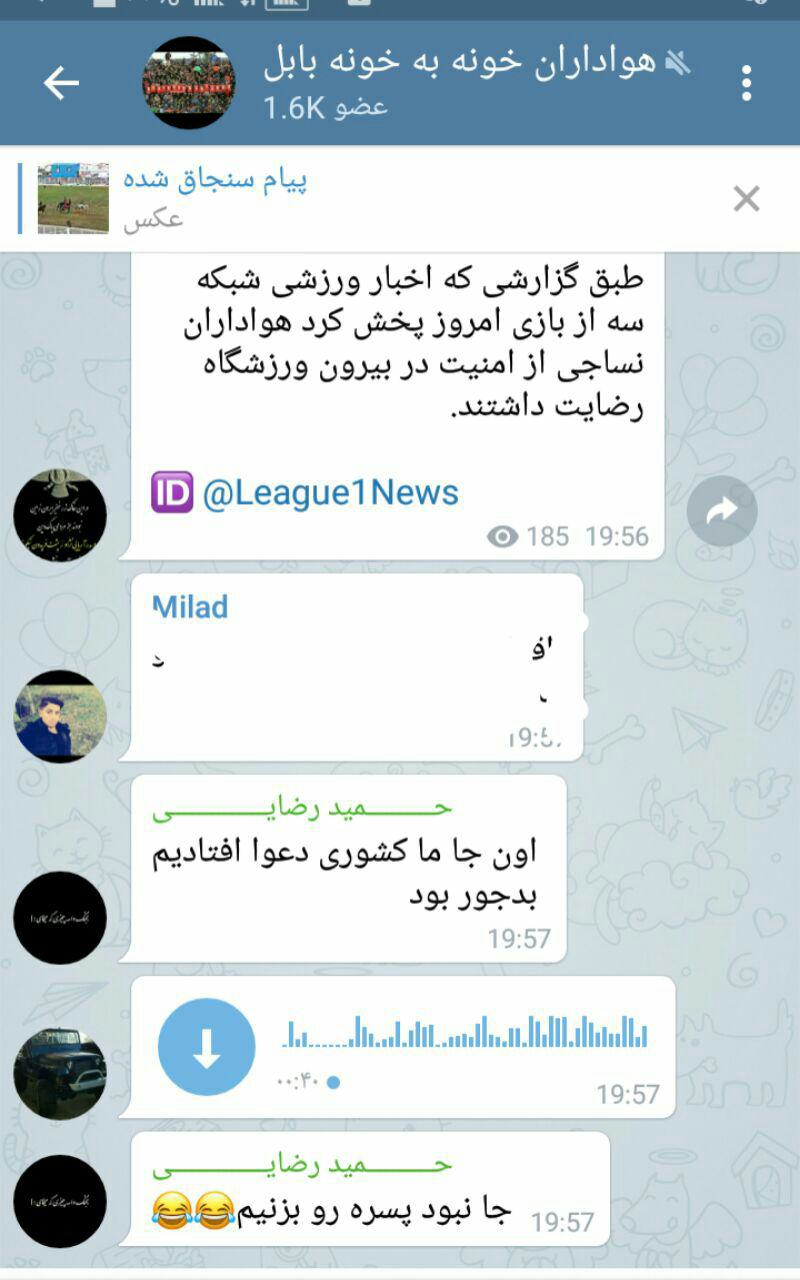This screenshot has height=1280, width=800.
Task: Open Milad's profile picture
Action: (x=60, y=716)
